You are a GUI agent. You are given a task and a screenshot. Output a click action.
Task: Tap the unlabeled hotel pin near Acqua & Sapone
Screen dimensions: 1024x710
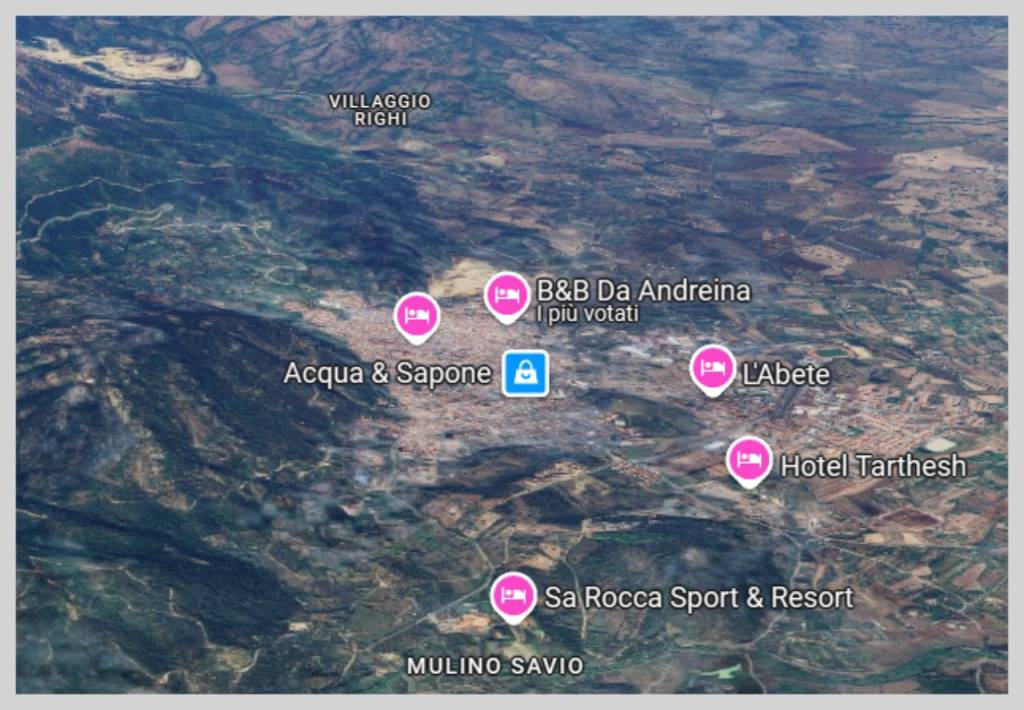pyautogui.click(x=417, y=317)
